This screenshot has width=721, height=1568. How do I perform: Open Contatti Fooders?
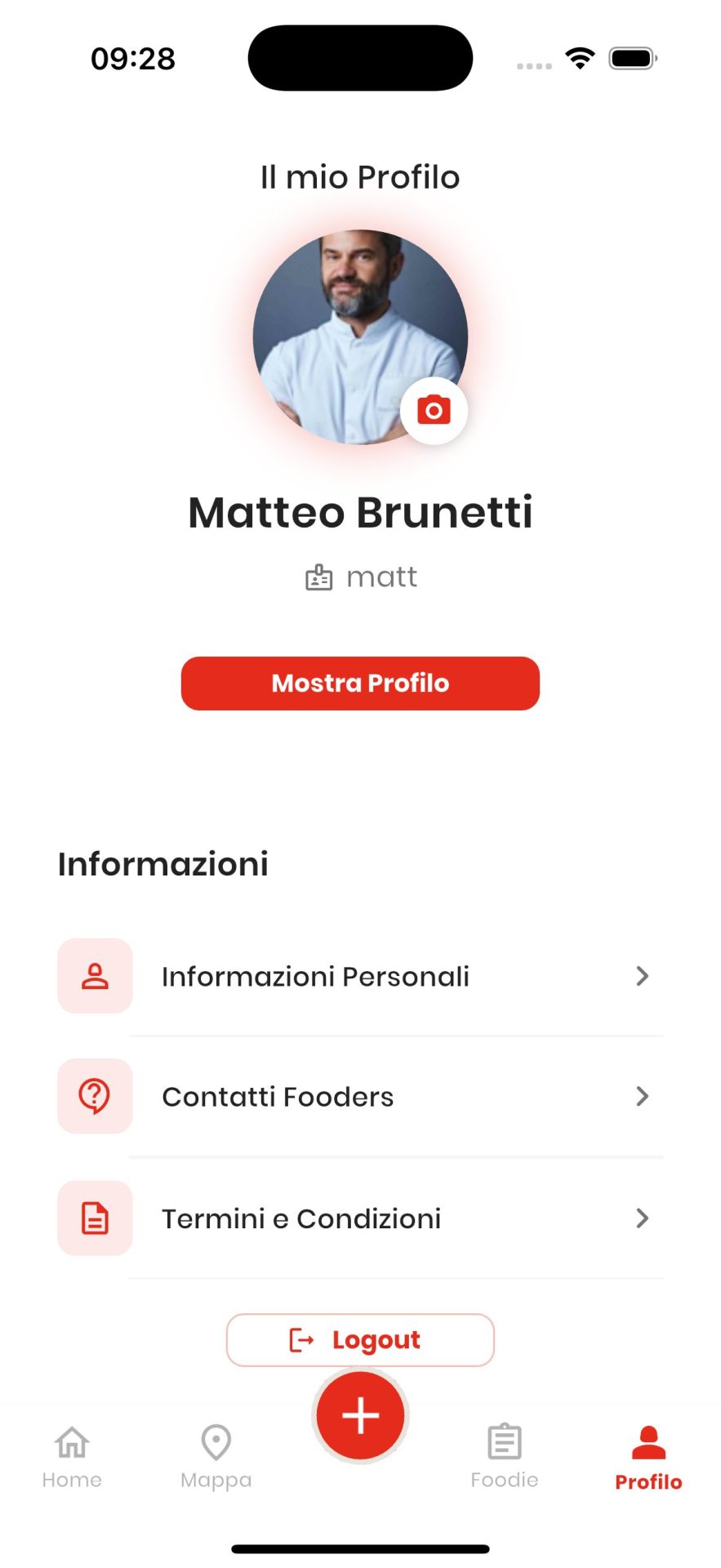[359, 1096]
